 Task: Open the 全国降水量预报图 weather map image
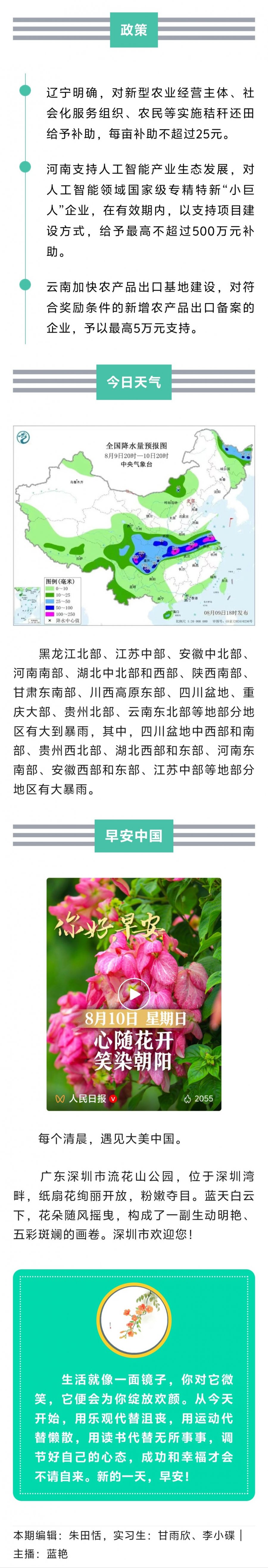134,525
